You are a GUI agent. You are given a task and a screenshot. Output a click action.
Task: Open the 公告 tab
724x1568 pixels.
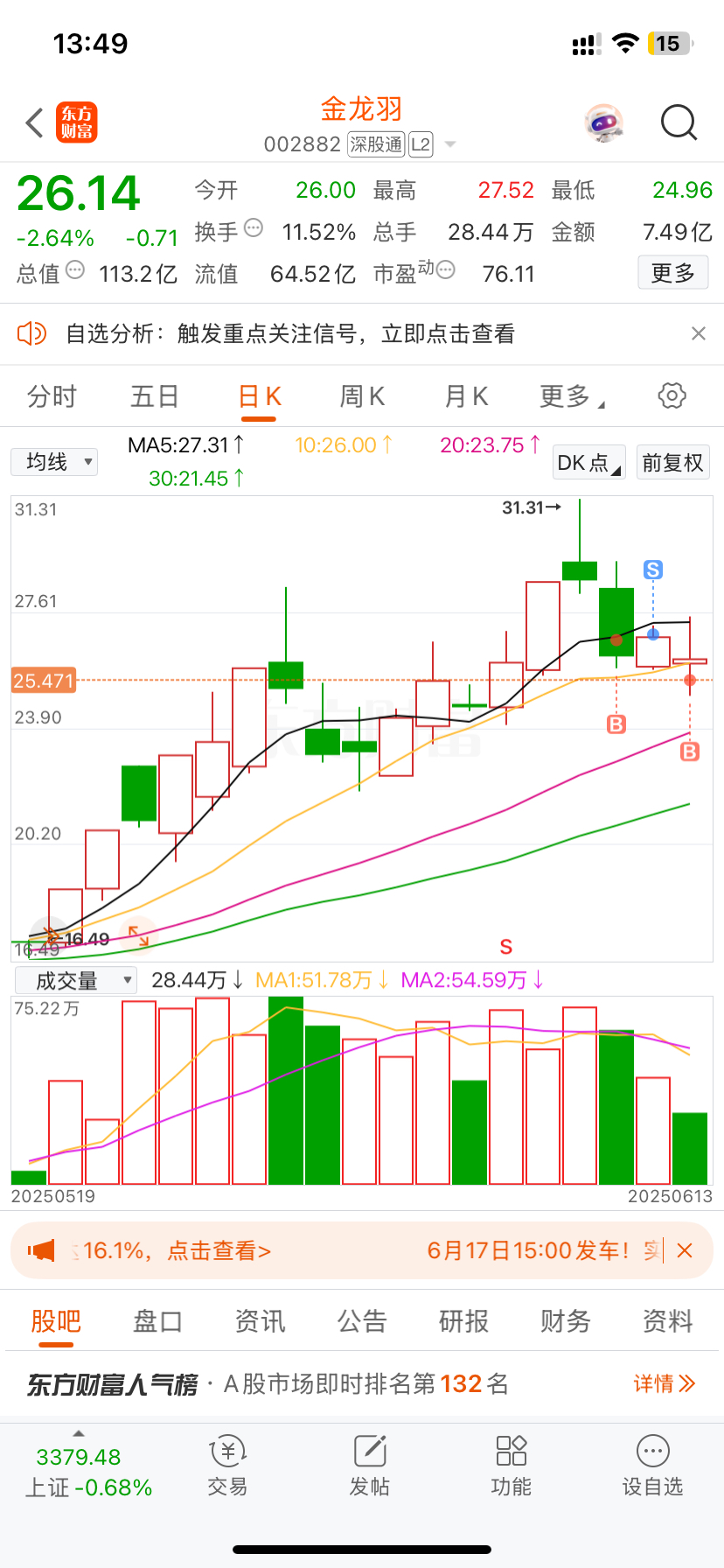[362, 1321]
